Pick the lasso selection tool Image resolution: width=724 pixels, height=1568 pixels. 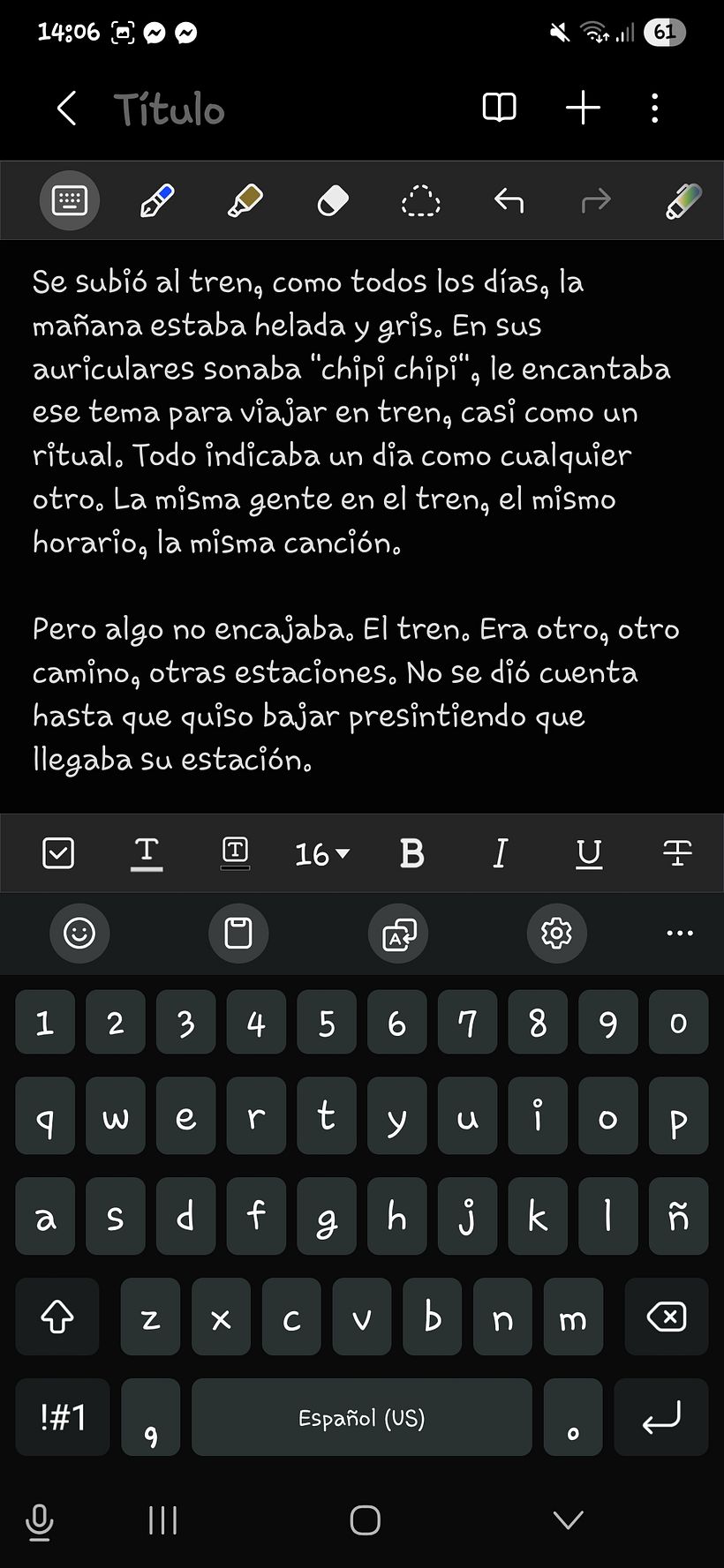point(420,201)
